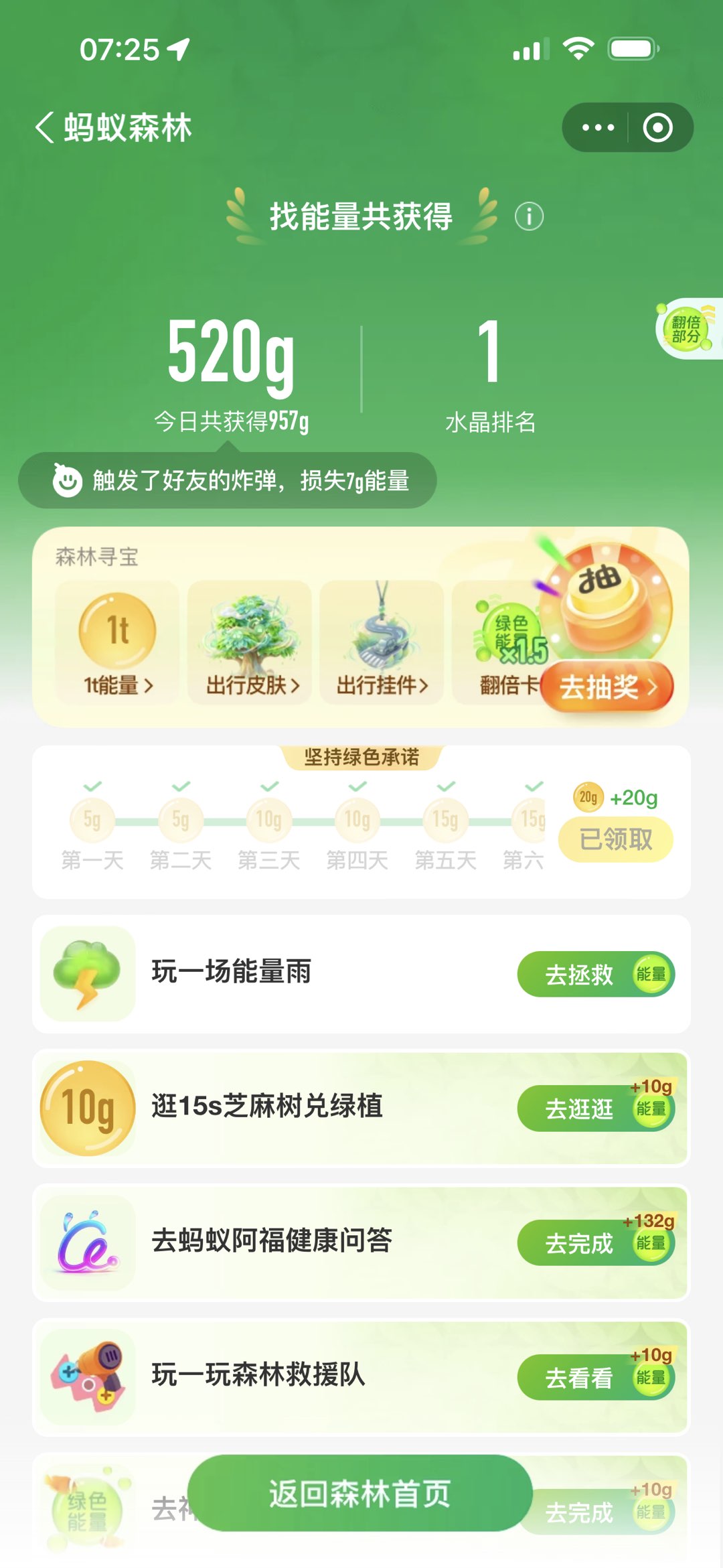Open the 1t能量 treasure item
The image size is (723, 1568).
118,642
